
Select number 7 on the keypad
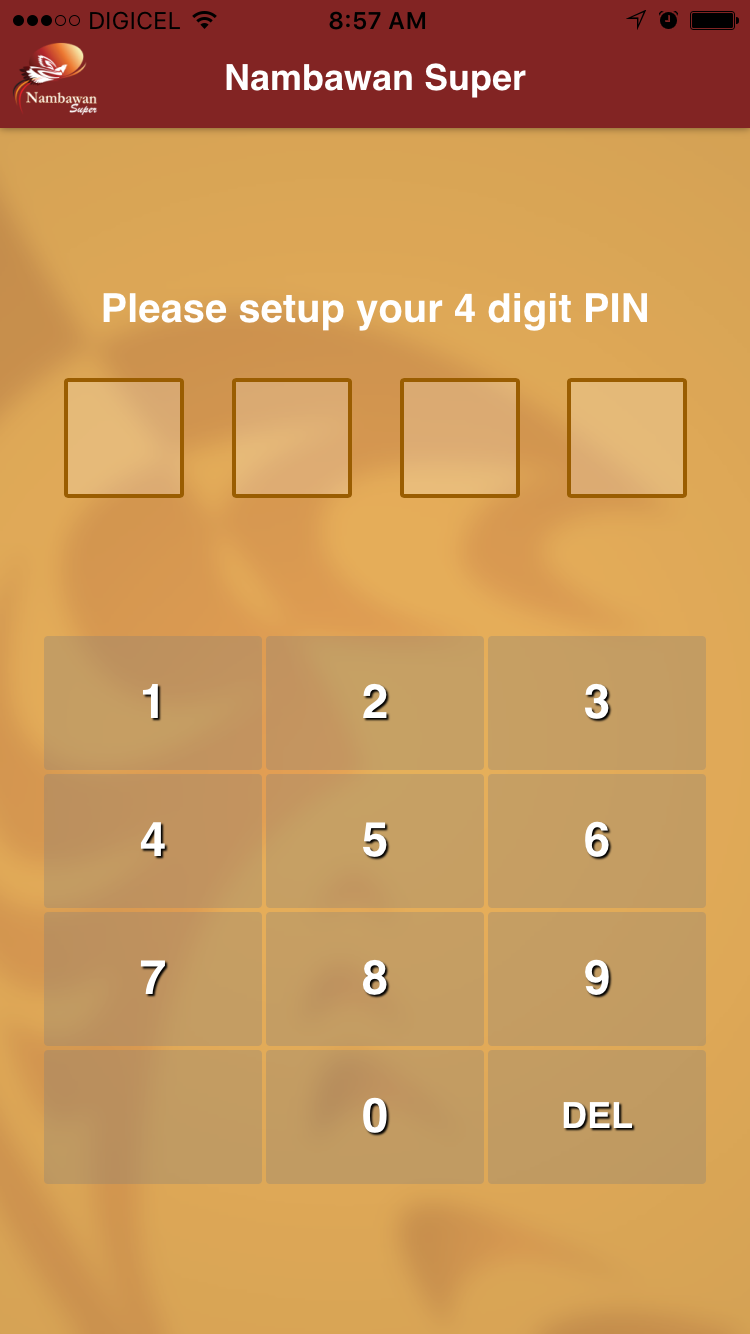[153, 979]
